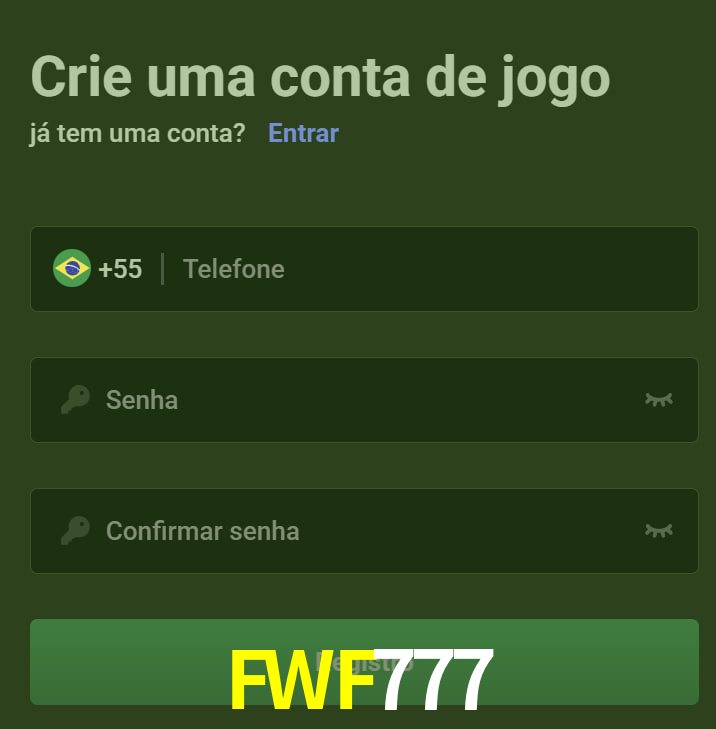
Task: Reveal text in the Confirmar senha field
Action: pyautogui.click(x=658, y=531)
